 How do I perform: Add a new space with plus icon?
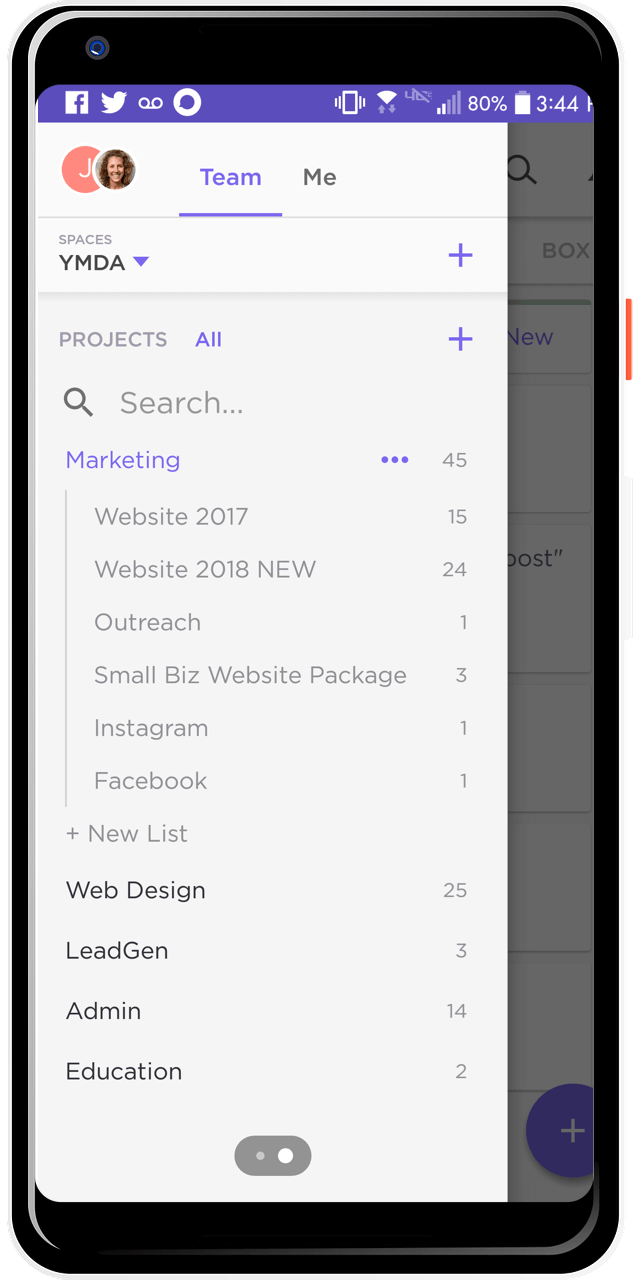click(x=460, y=255)
